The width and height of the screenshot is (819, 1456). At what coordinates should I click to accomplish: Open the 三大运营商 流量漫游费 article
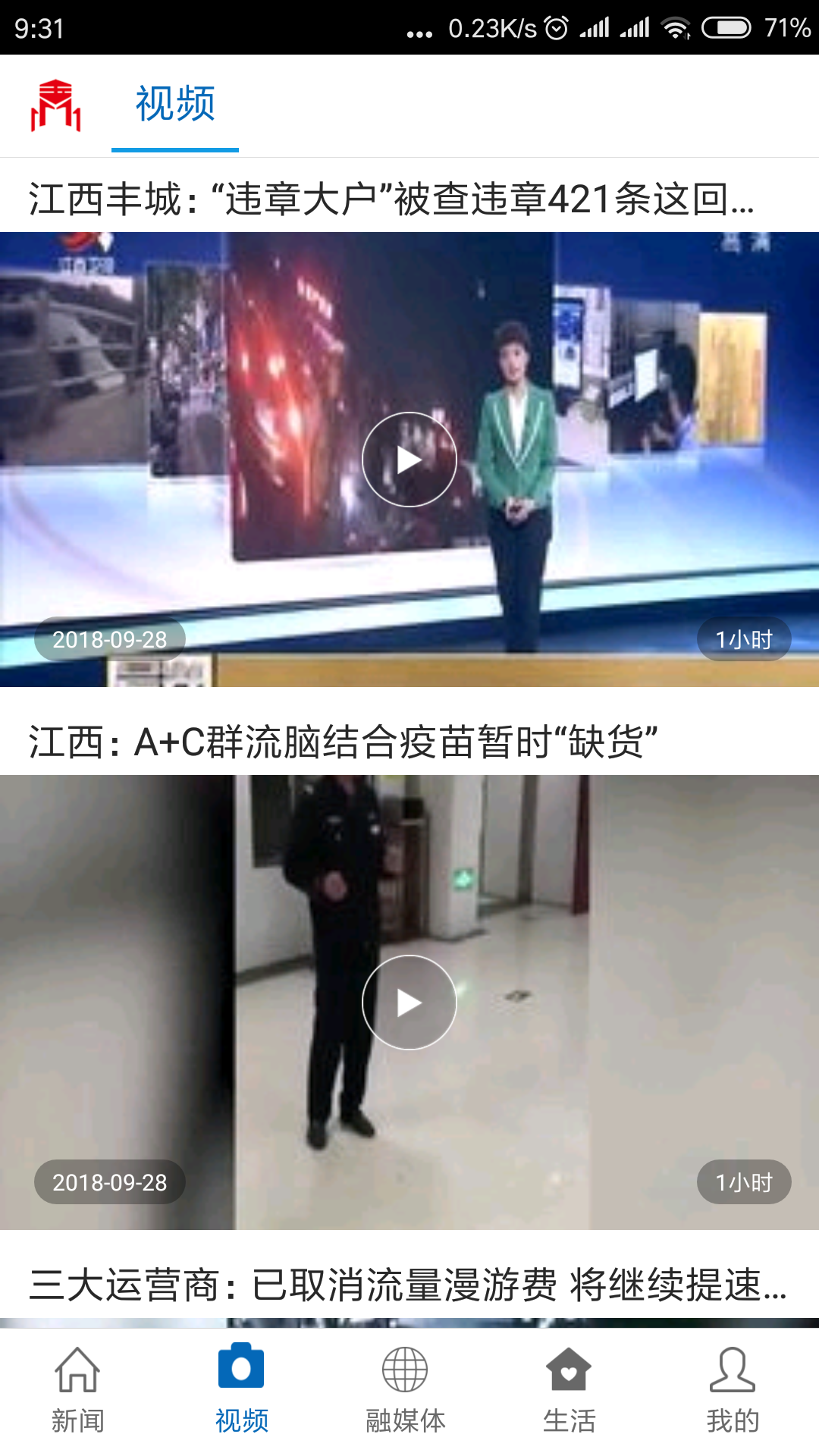tap(408, 1285)
